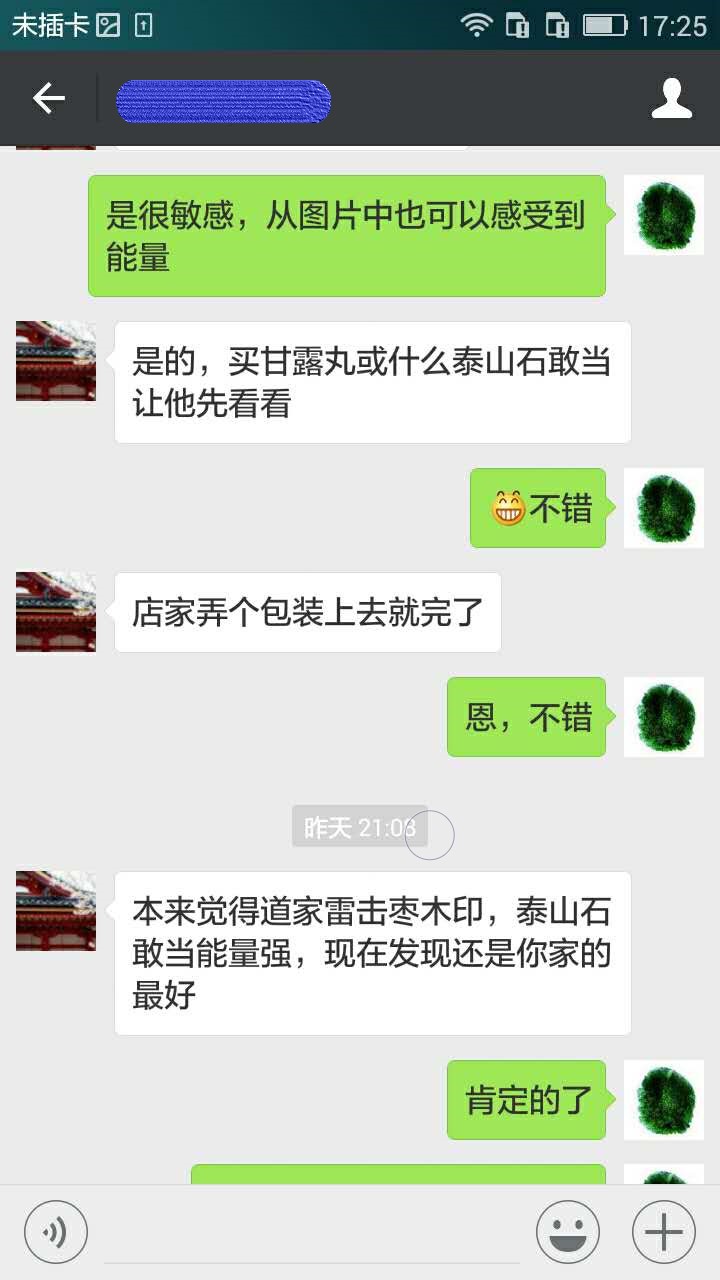Image resolution: width=720 pixels, height=1280 pixels.
Task: Open contact avatar beside the "是的,买甘露丸" message
Action: point(56,361)
